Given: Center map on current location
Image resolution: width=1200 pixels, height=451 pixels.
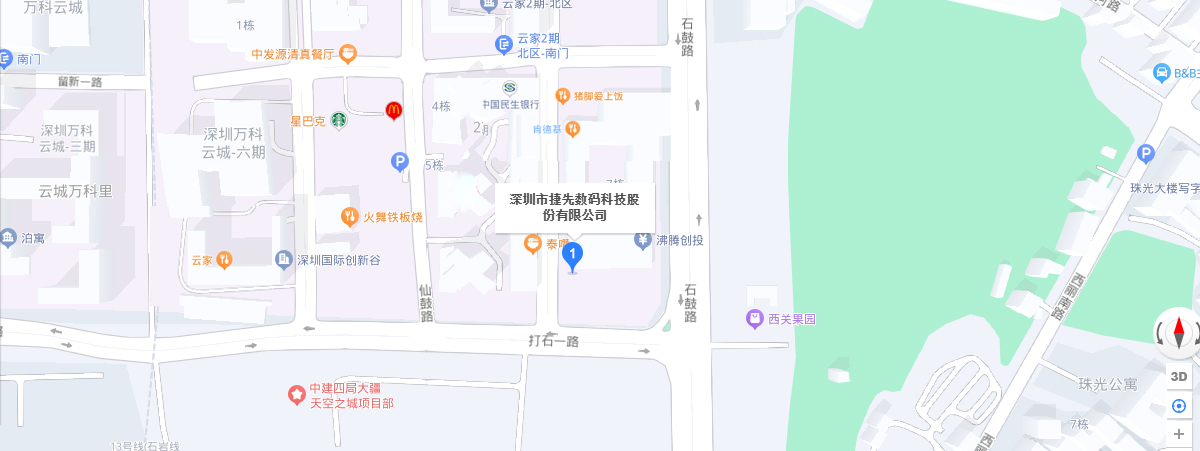Looking at the screenshot, I should click(1179, 406).
